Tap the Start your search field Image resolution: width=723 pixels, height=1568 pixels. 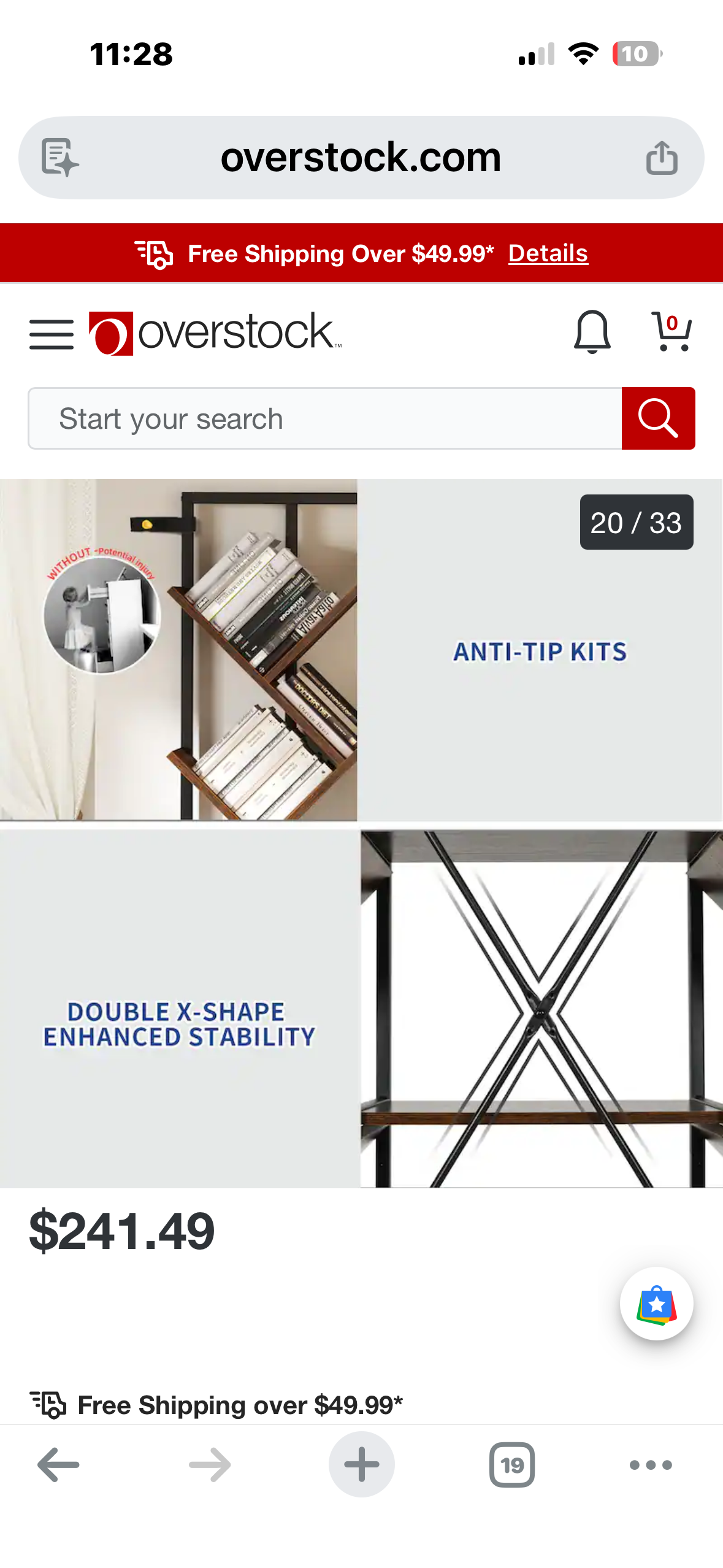325,418
